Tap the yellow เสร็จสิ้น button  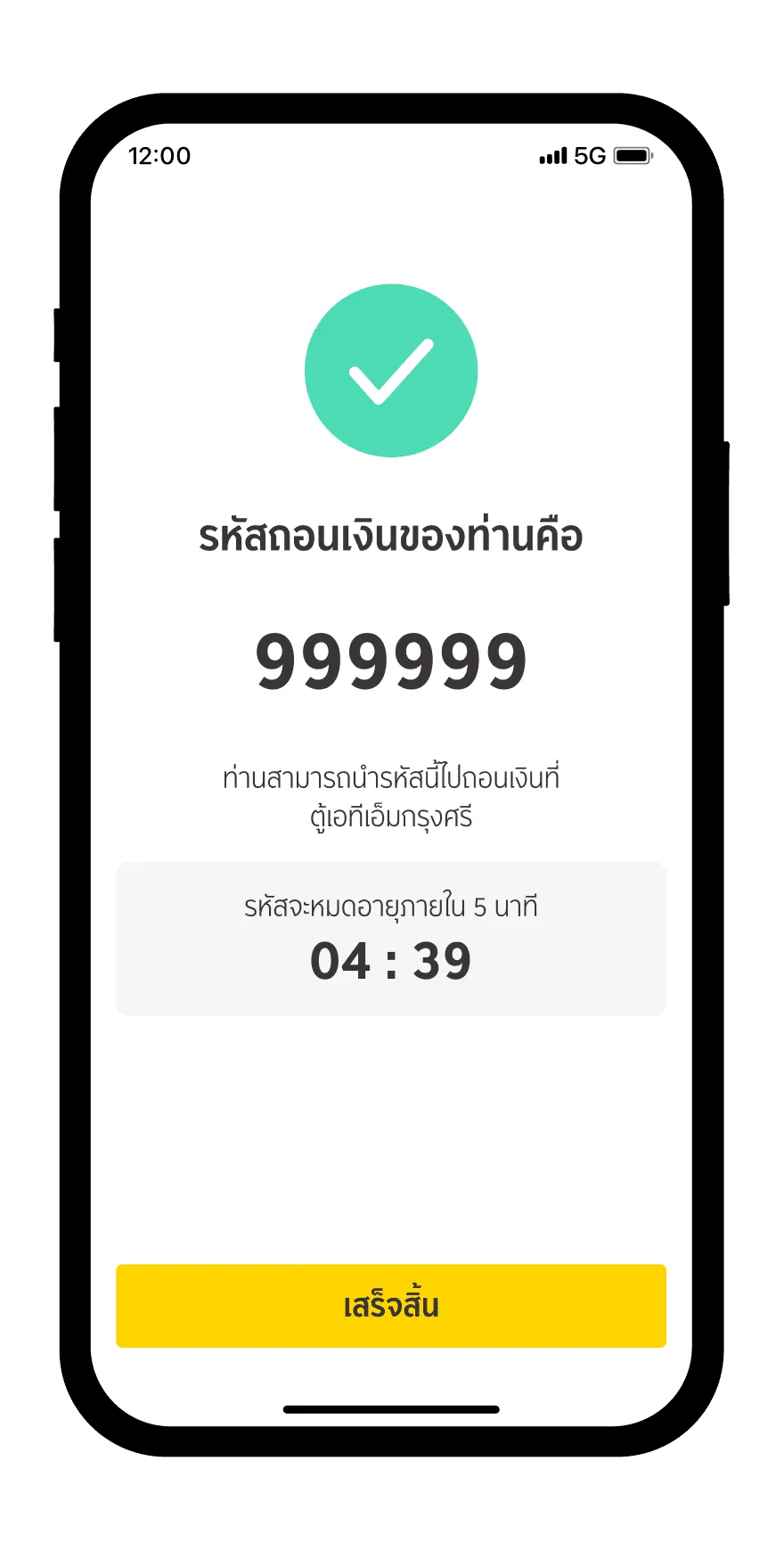coord(391,1305)
